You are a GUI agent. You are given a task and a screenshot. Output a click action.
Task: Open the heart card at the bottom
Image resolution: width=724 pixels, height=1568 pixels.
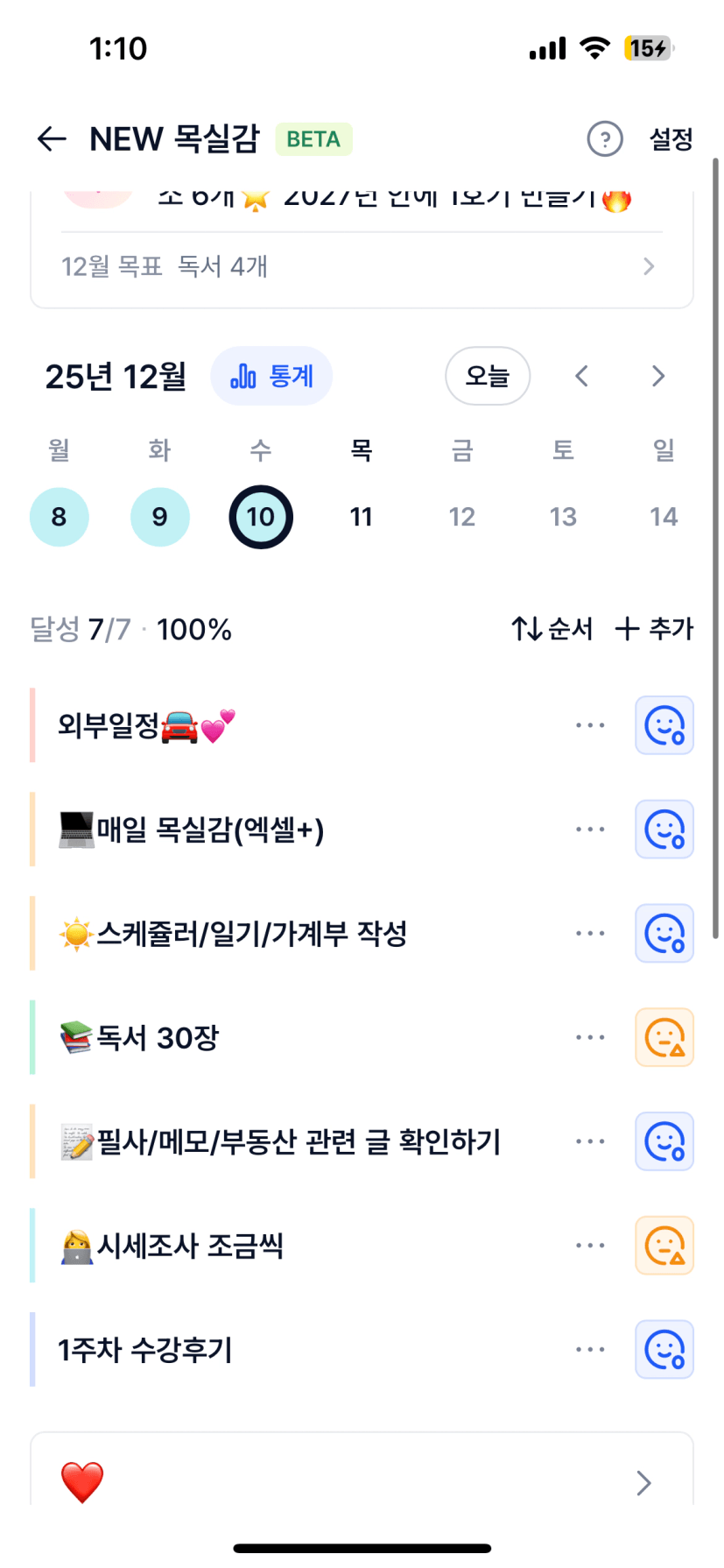[x=362, y=1482]
